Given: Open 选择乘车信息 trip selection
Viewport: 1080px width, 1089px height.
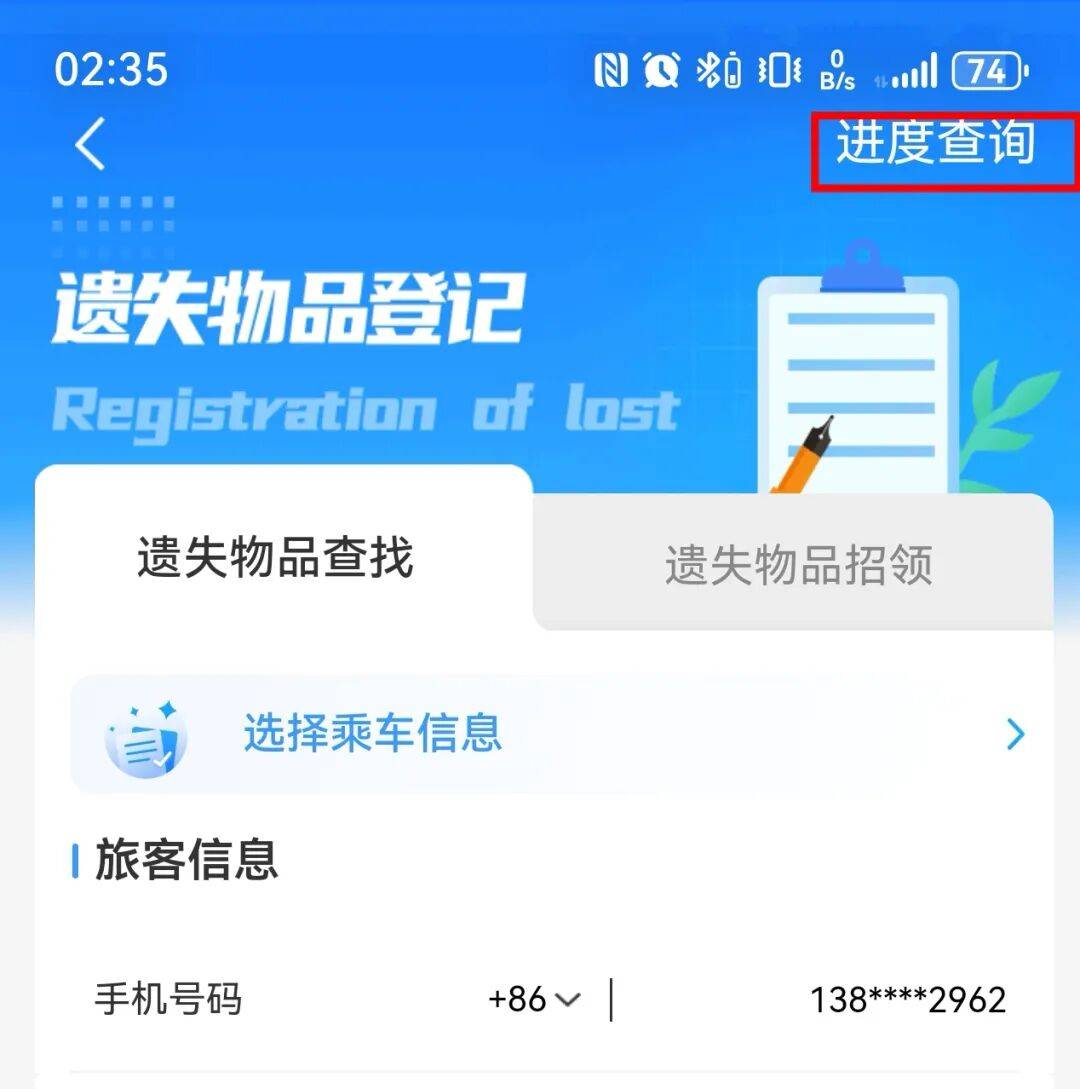Looking at the screenshot, I should tap(560, 734).
